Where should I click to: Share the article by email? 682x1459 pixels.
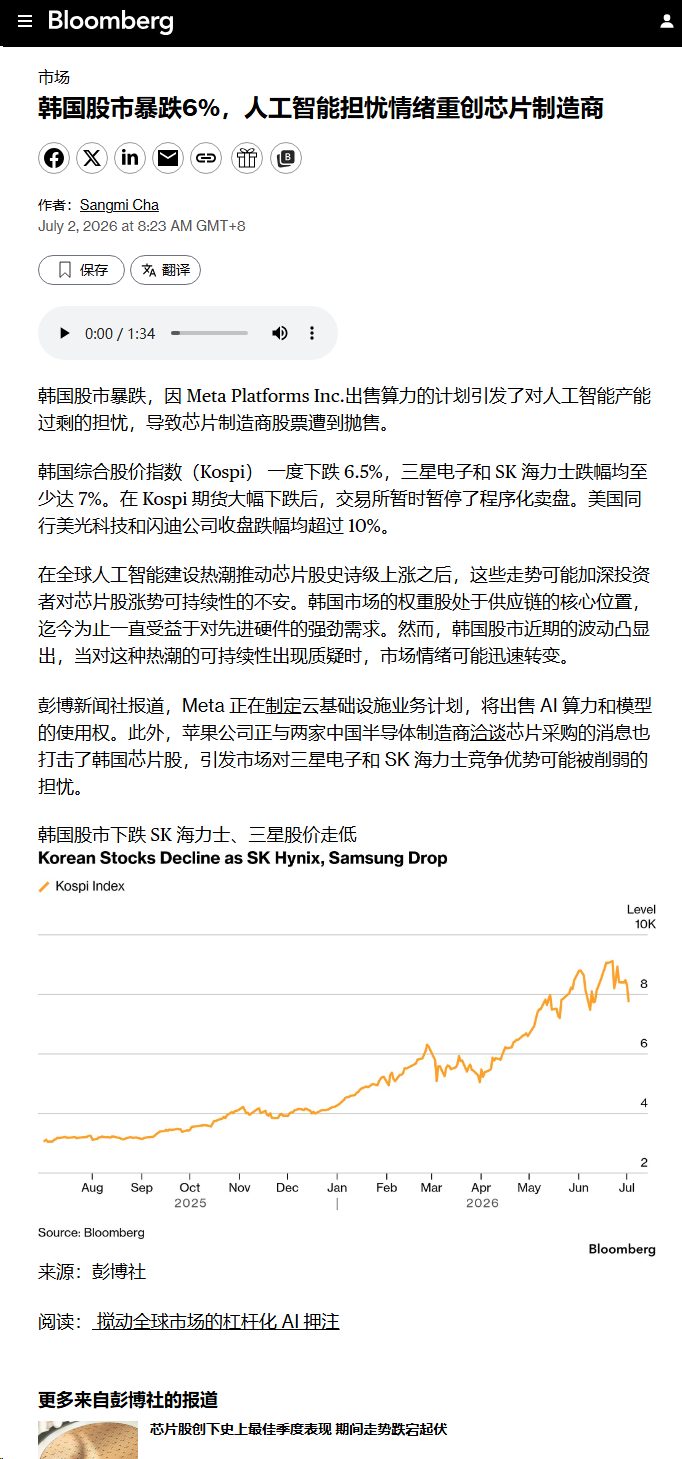168,158
